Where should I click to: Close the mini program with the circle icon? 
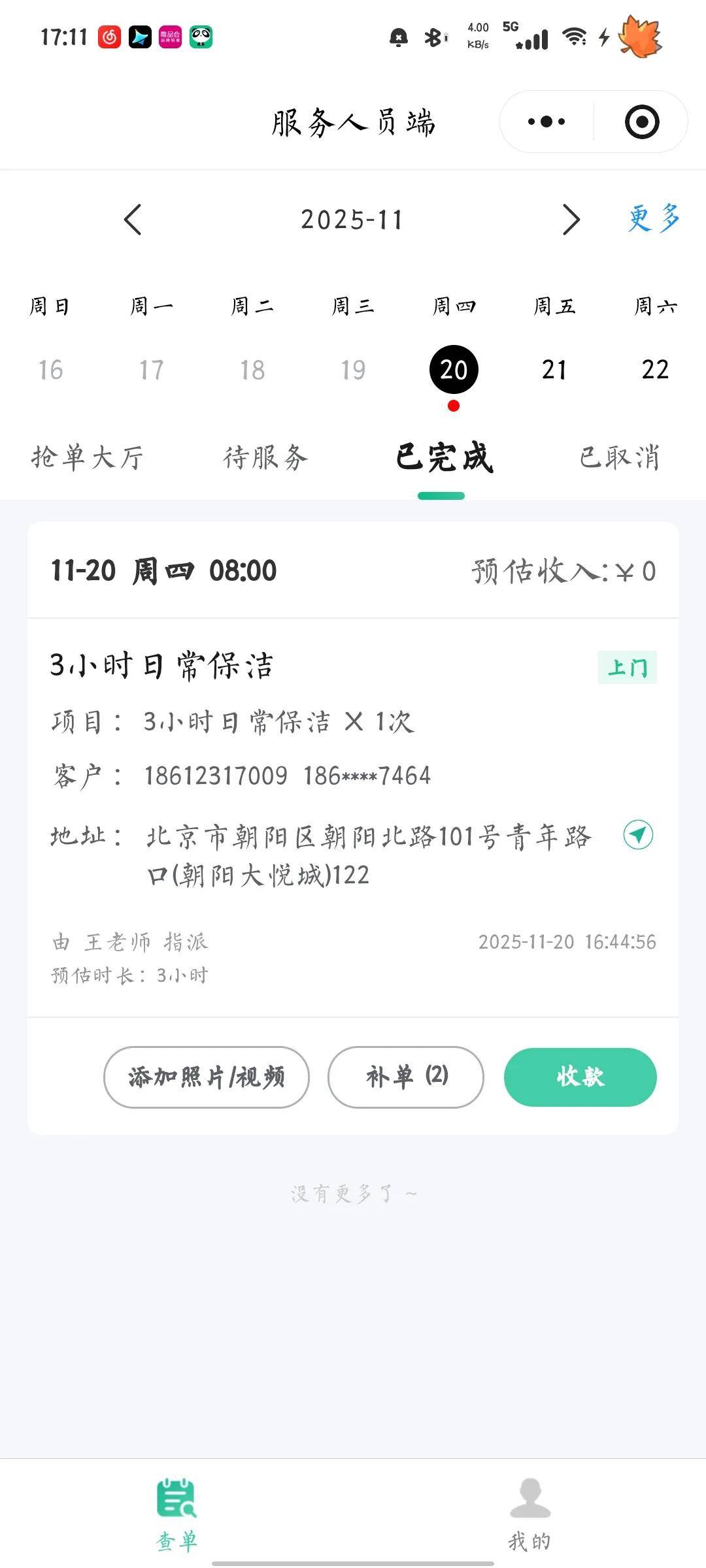click(641, 122)
